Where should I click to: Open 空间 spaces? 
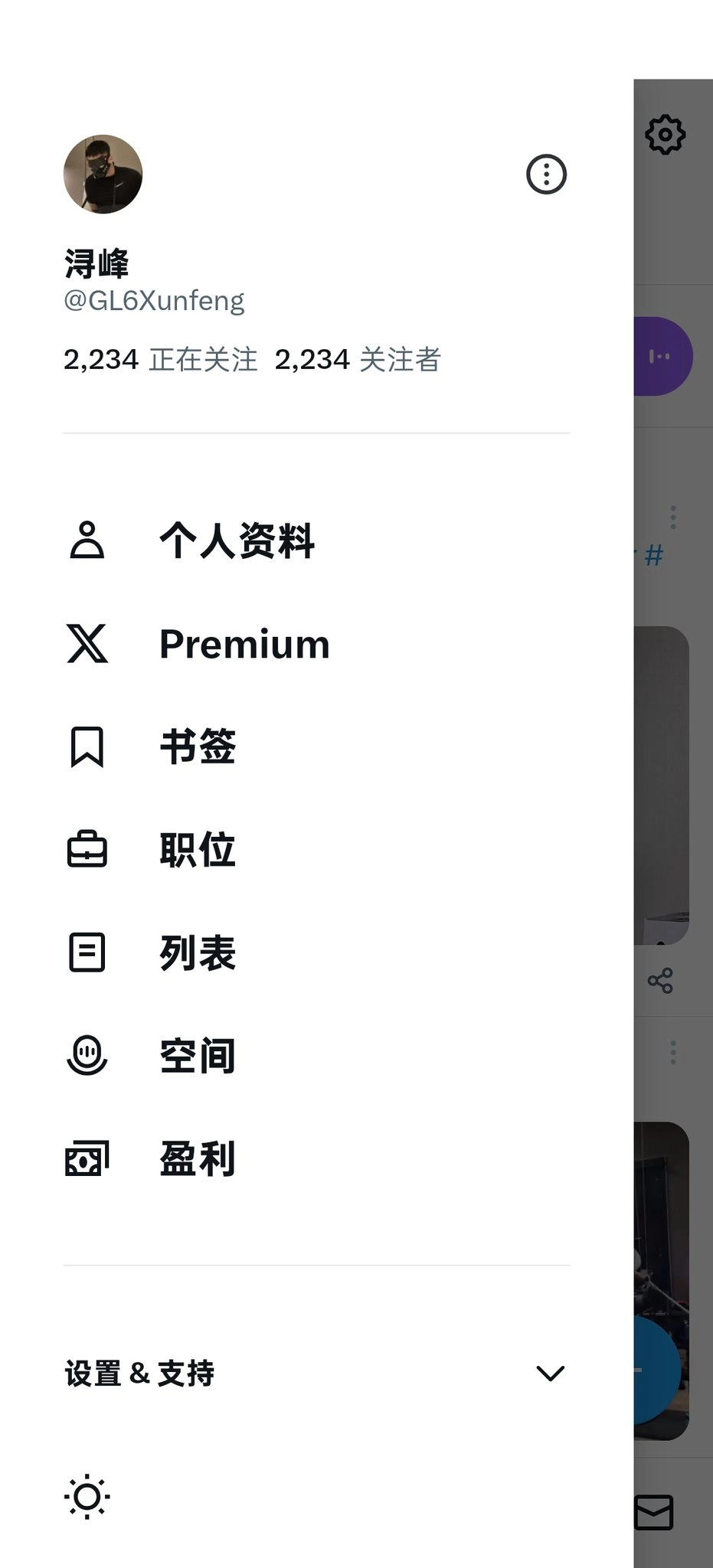pos(197,1056)
